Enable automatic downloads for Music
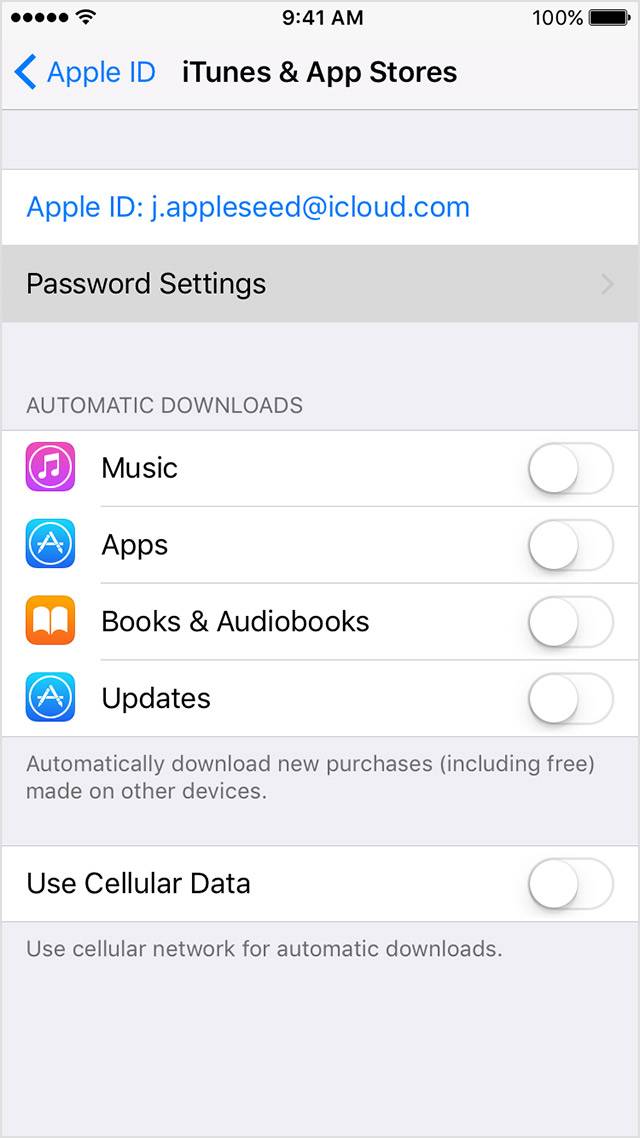 [x=570, y=469]
